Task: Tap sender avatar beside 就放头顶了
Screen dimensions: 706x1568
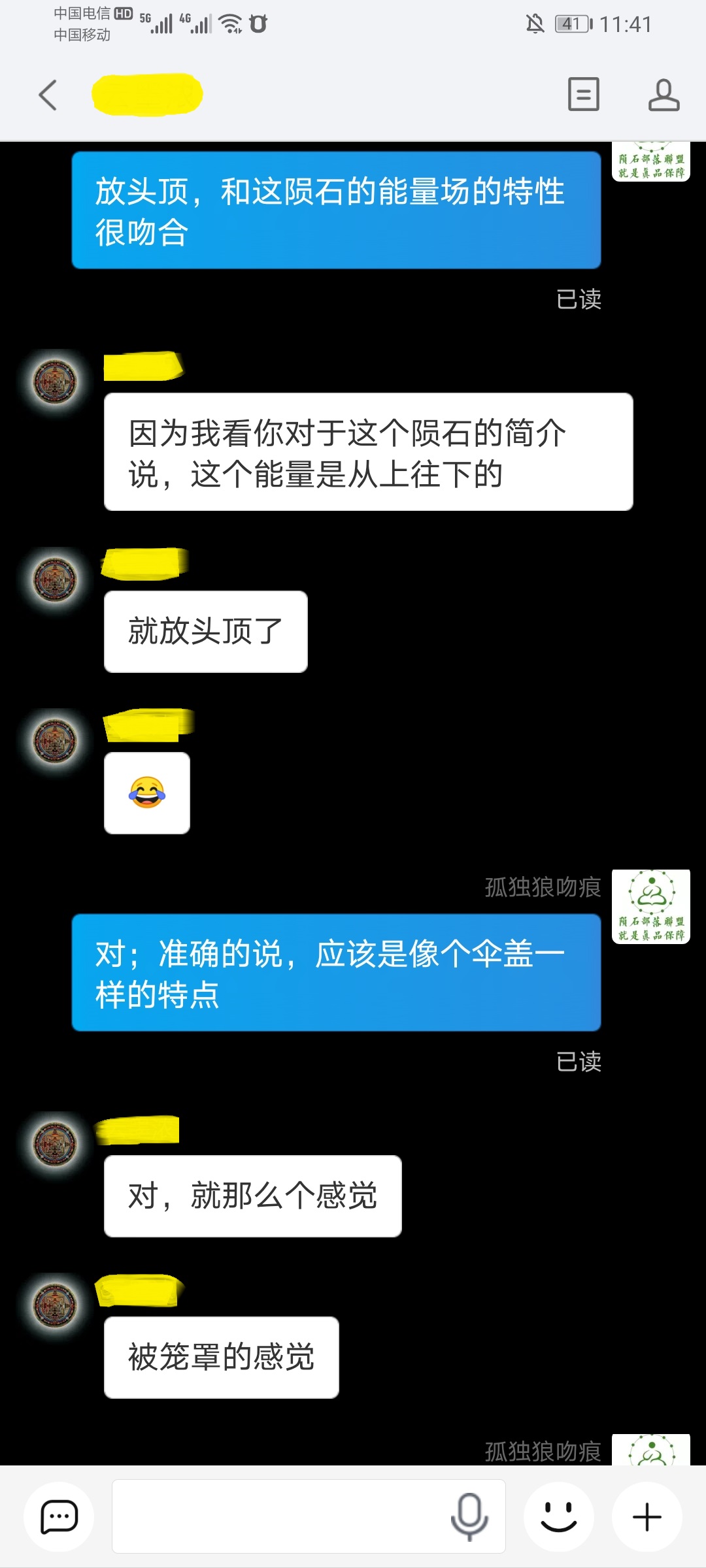Action: click(56, 580)
